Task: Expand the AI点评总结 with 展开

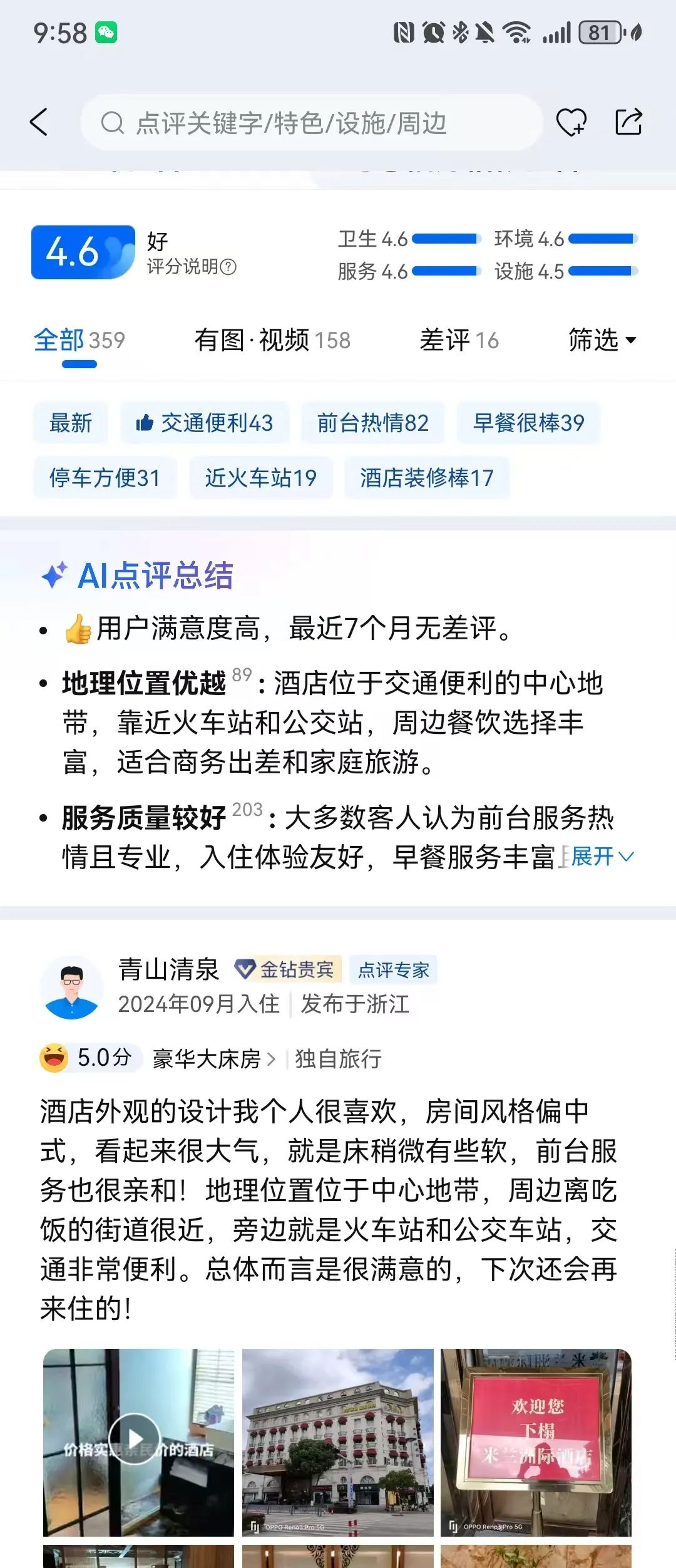Action: 602,856
